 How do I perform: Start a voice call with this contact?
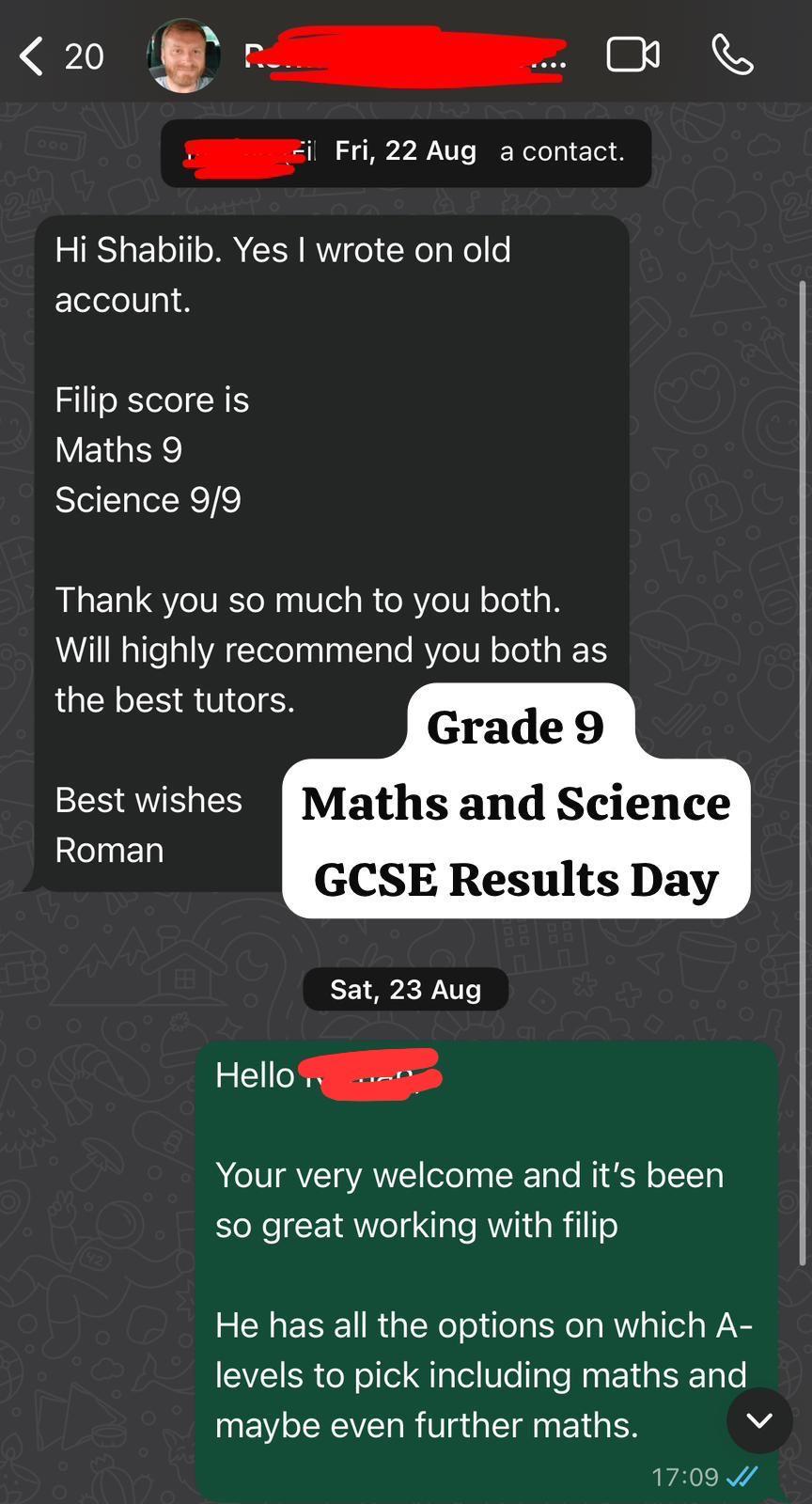(732, 55)
